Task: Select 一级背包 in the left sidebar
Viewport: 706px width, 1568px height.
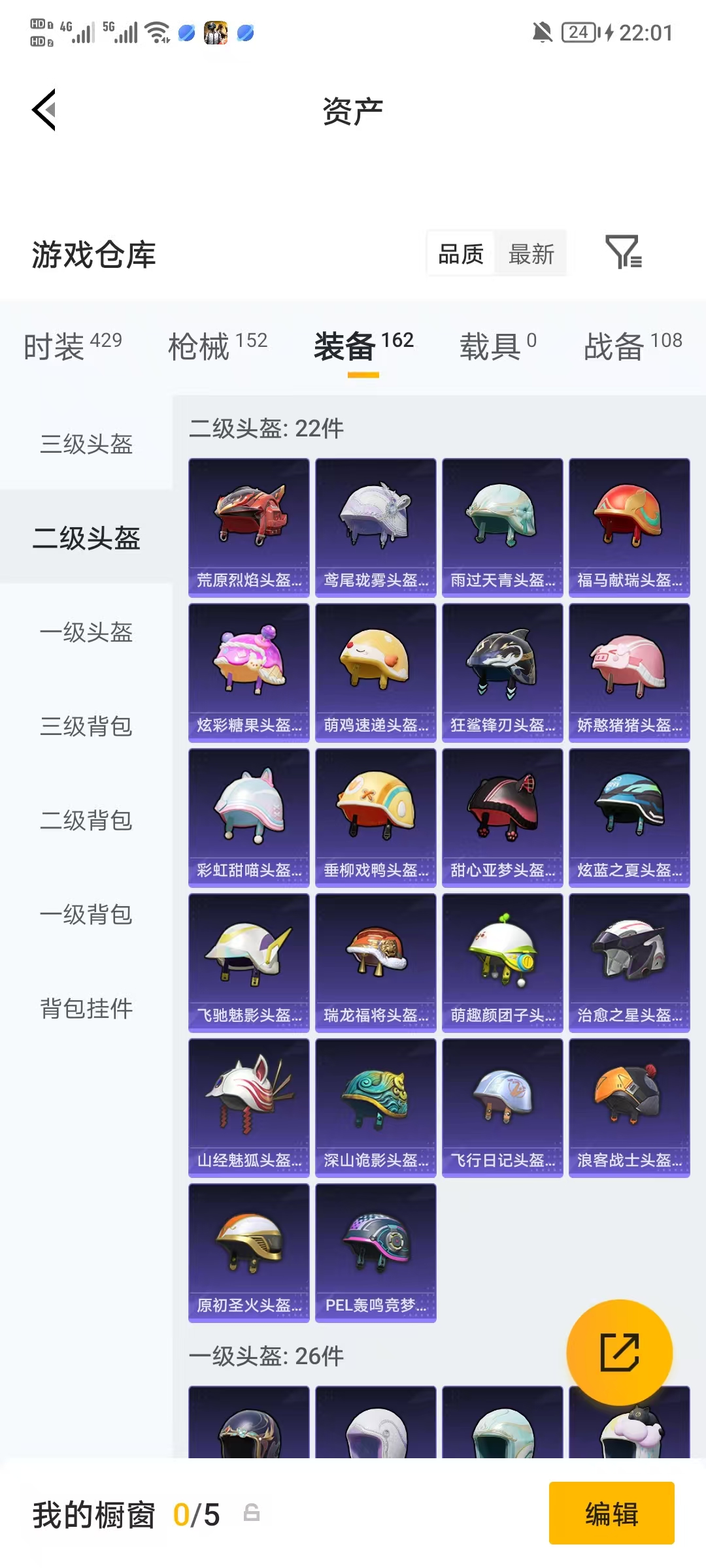Action: 86,915
